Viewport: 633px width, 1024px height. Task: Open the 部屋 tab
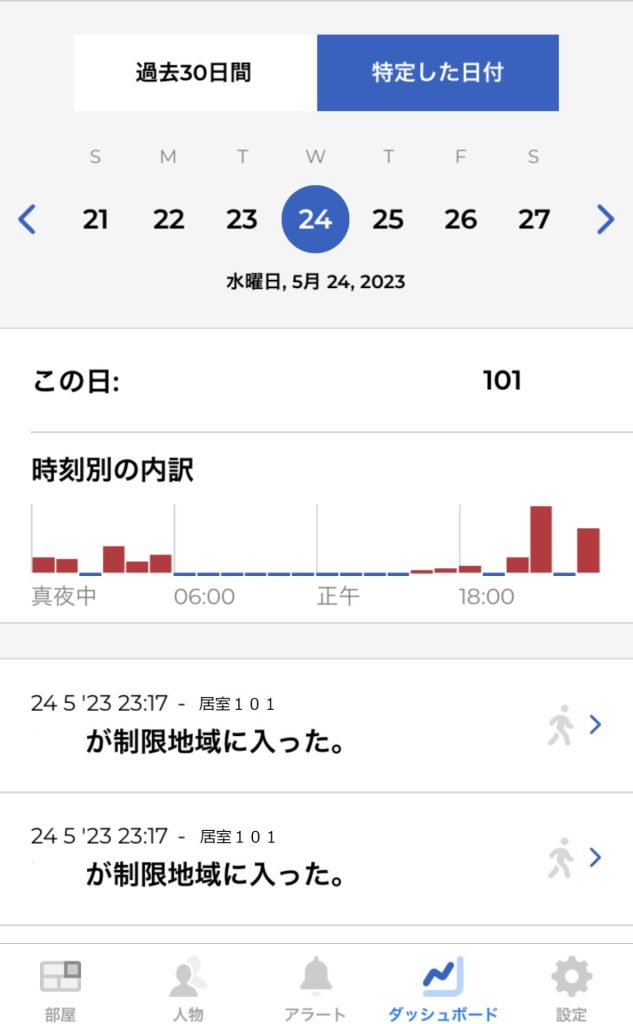60,987
